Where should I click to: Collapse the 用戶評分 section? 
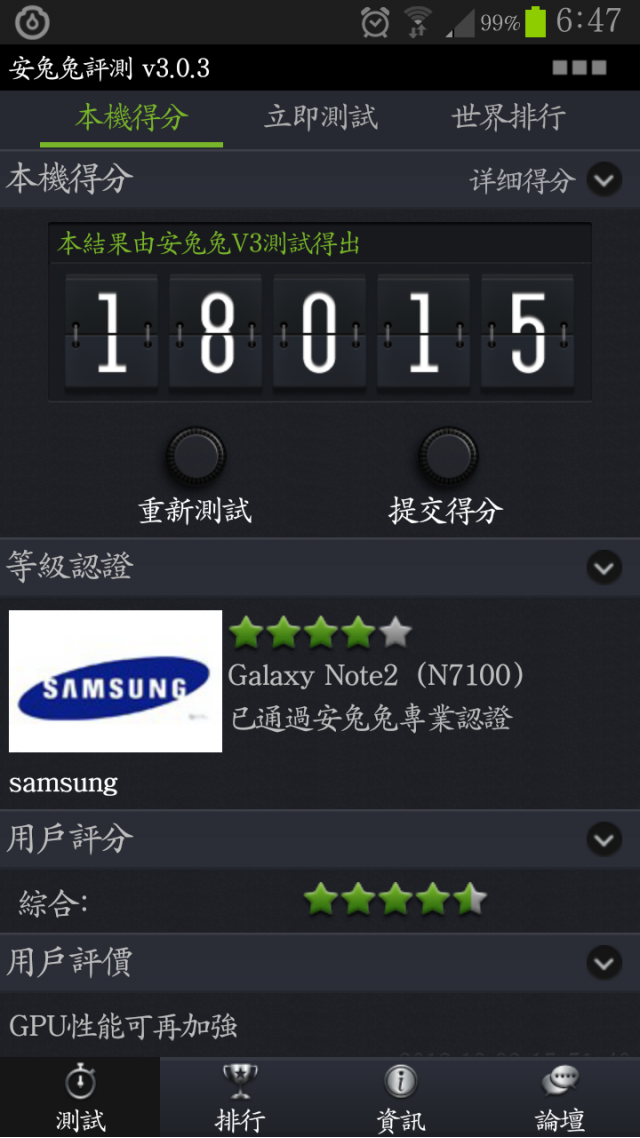pyautogui.click(x=604, y=839)
